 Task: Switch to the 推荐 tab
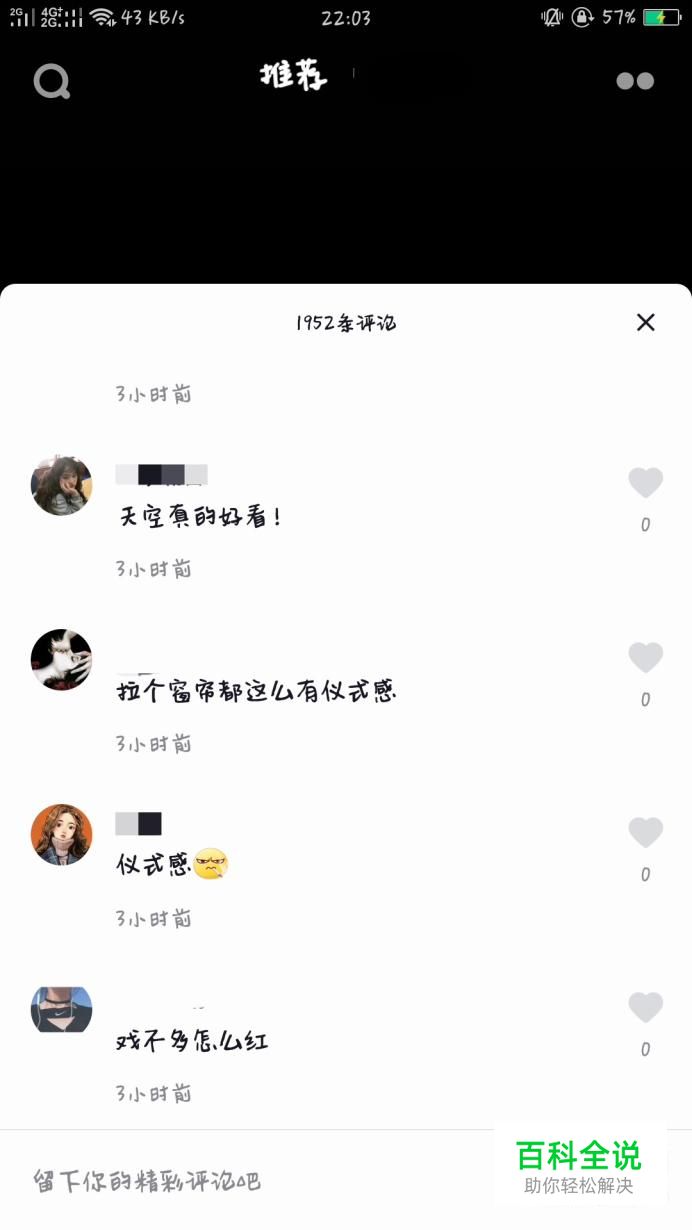click(293, 76)
